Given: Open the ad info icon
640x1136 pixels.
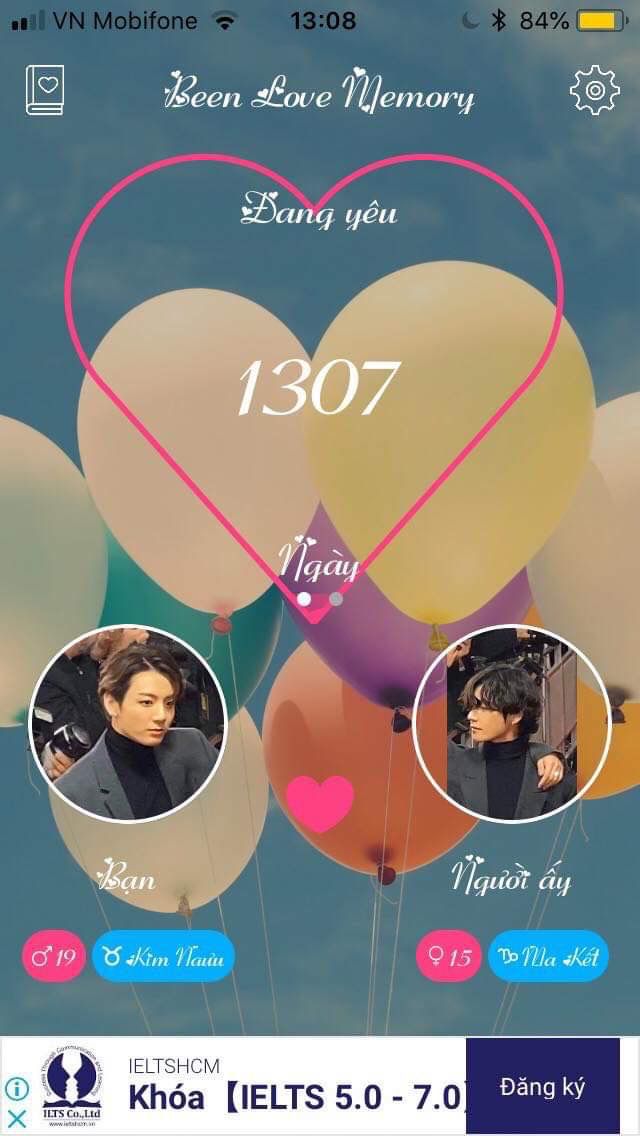Looking at the screenshot, I should point(17,1088).
